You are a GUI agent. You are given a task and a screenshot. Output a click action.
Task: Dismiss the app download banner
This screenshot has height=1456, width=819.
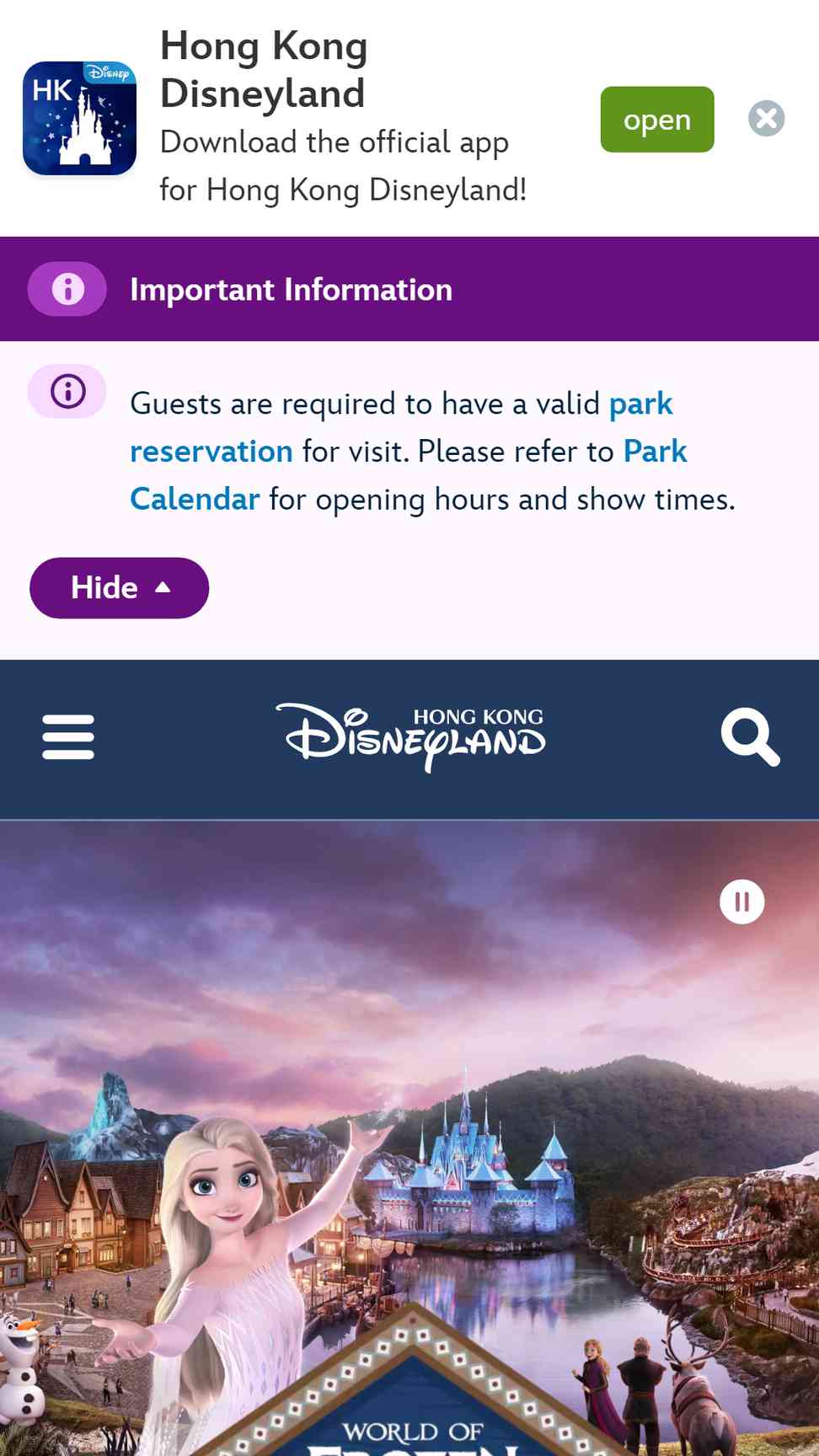[x=766, y=119]
